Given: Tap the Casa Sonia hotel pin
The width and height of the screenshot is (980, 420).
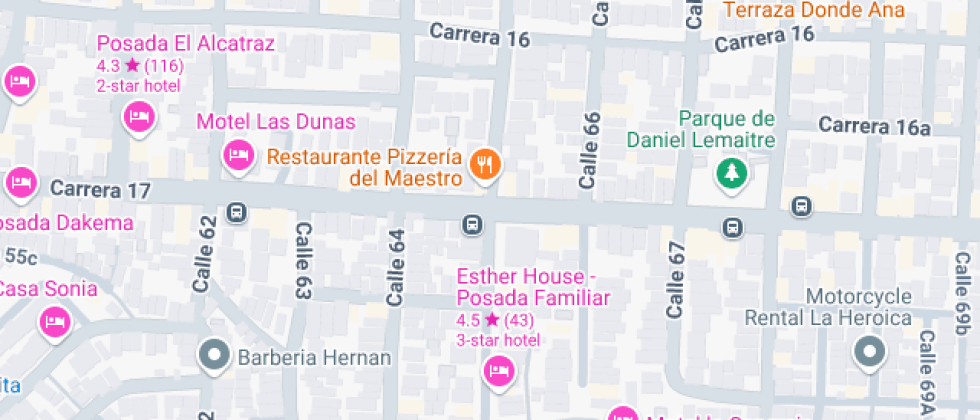Looking at the screenshot, I should click(54, 321).
